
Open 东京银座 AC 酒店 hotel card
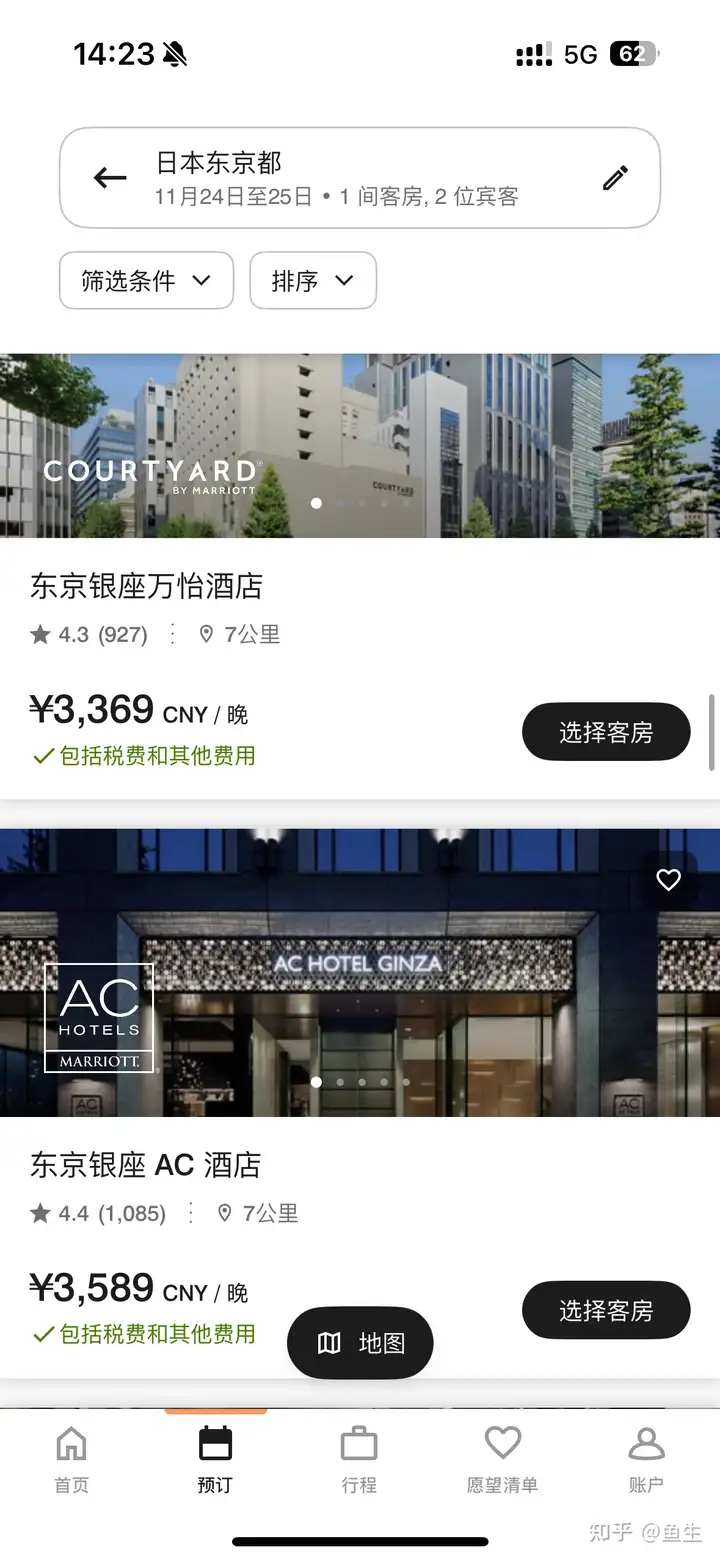coord(146,1165)
